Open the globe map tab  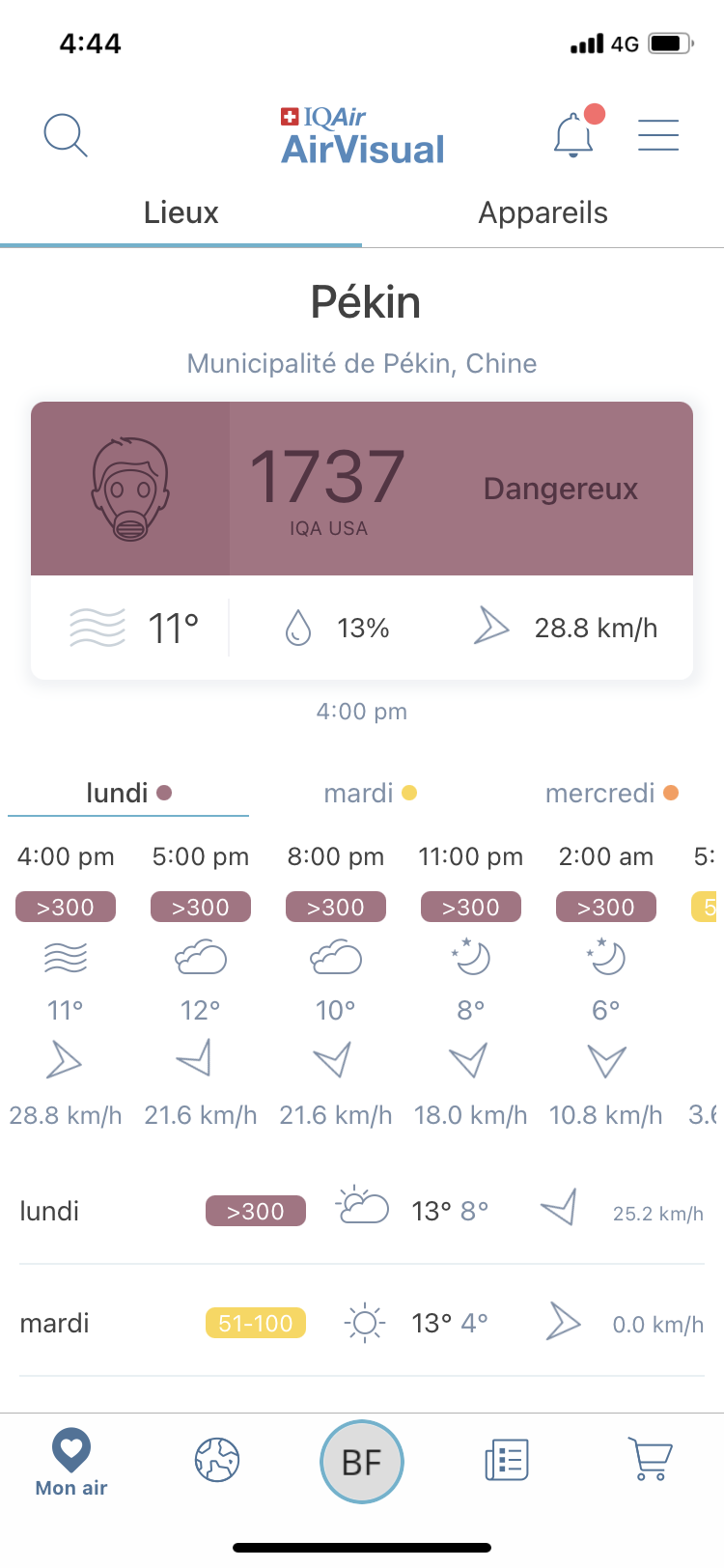(217, 1460)
